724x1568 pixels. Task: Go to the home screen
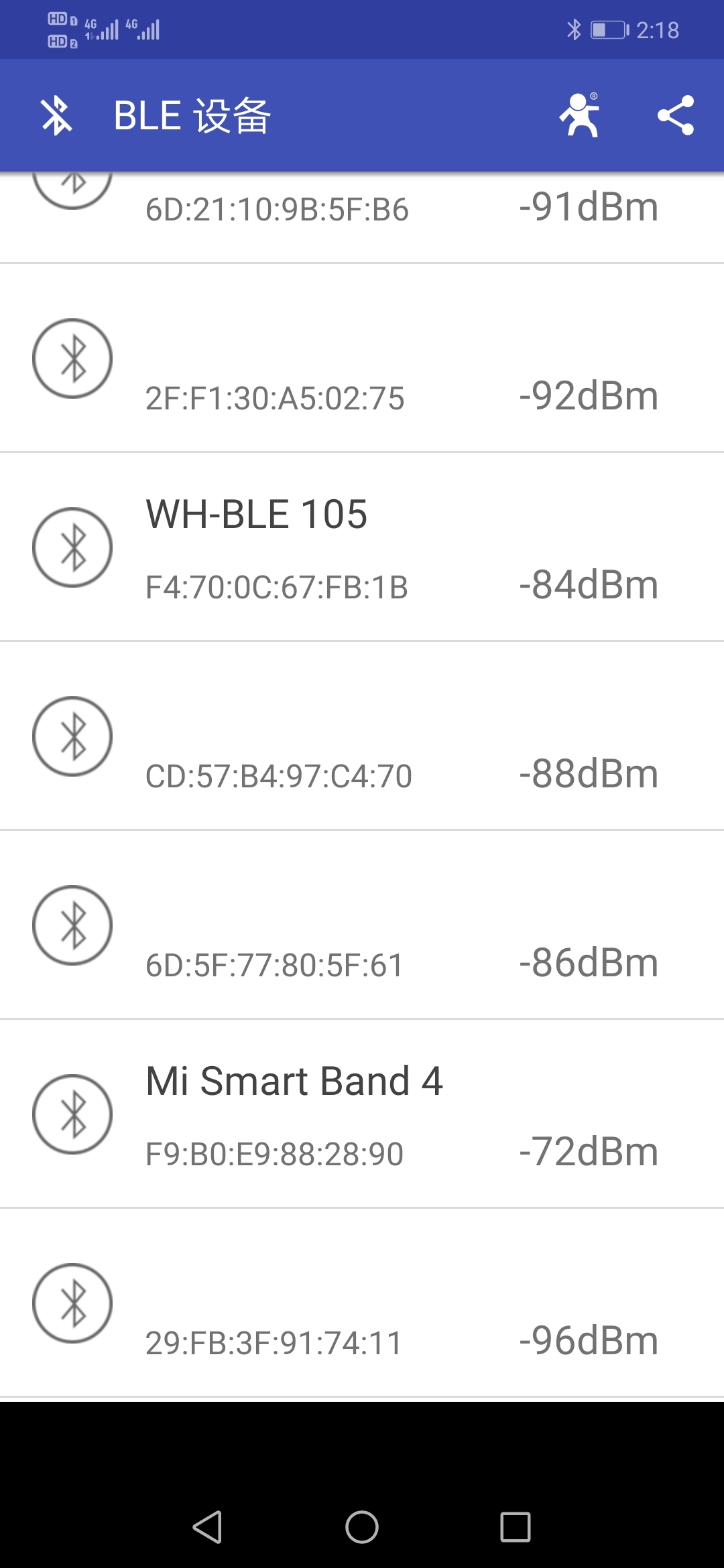pos(362,1527)
